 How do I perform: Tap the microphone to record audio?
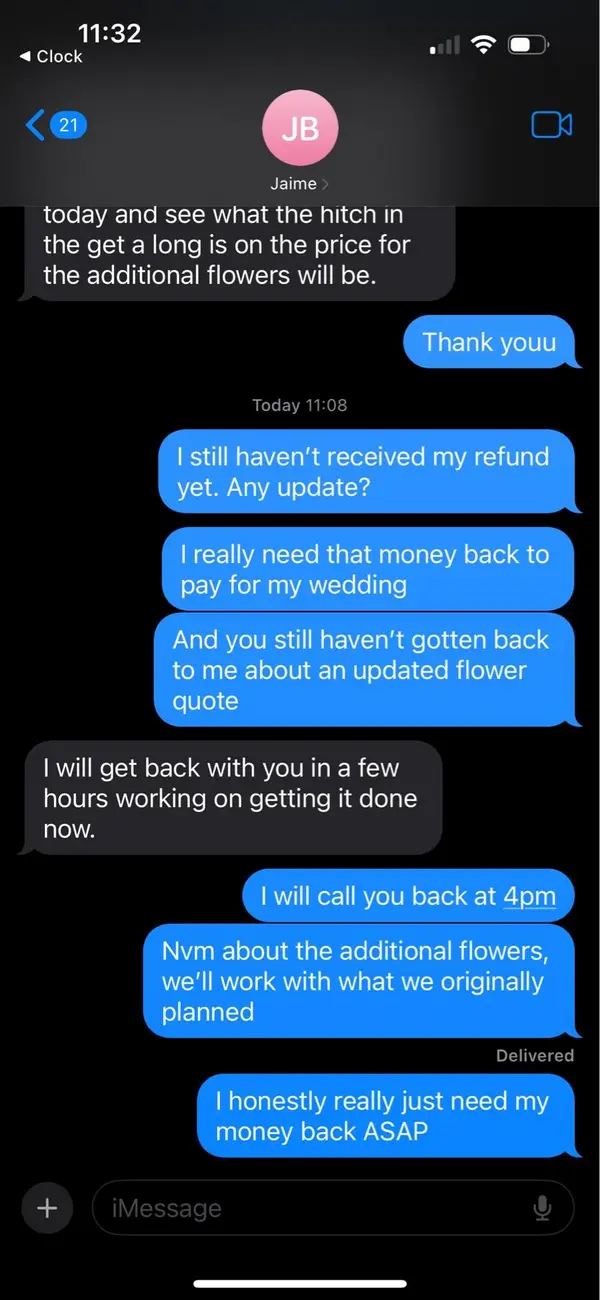543,1208
